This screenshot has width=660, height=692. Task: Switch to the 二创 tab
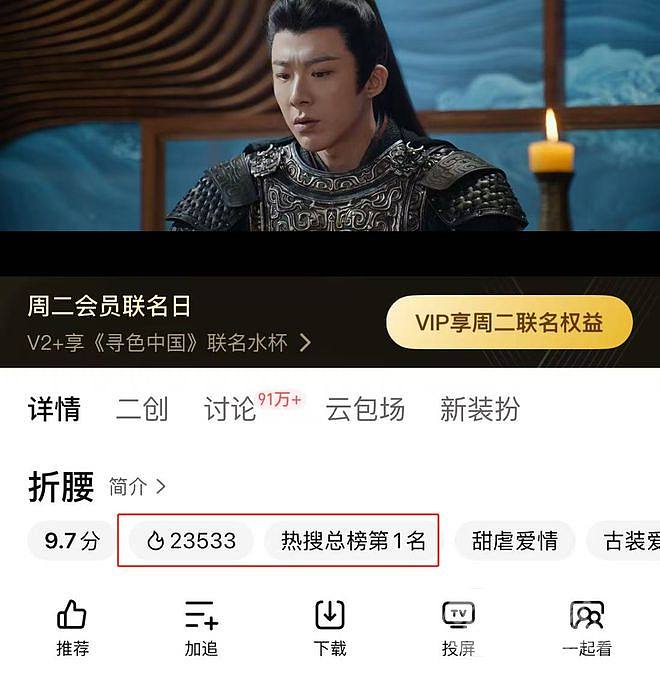[x=142, y=409]
